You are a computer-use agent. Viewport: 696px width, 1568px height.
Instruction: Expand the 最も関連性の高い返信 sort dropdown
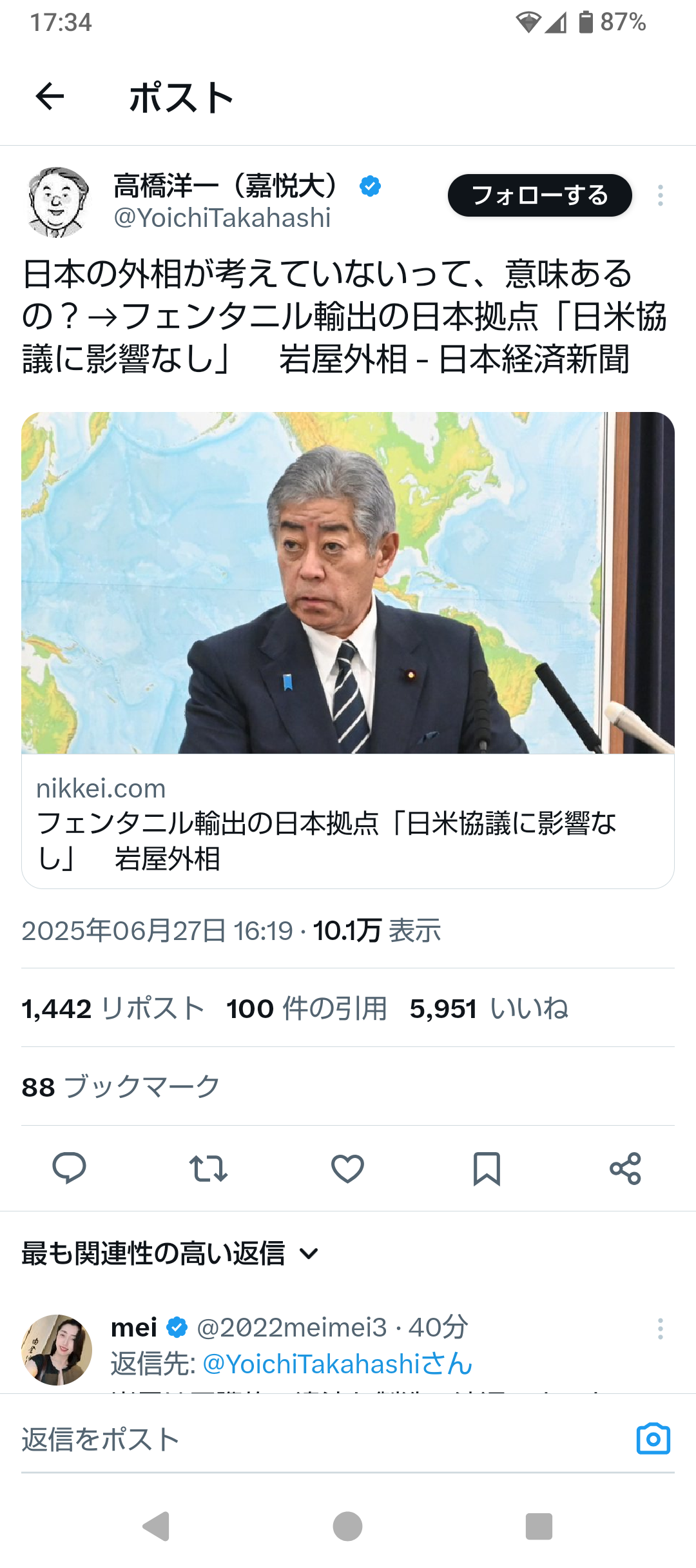(170, 1253)
